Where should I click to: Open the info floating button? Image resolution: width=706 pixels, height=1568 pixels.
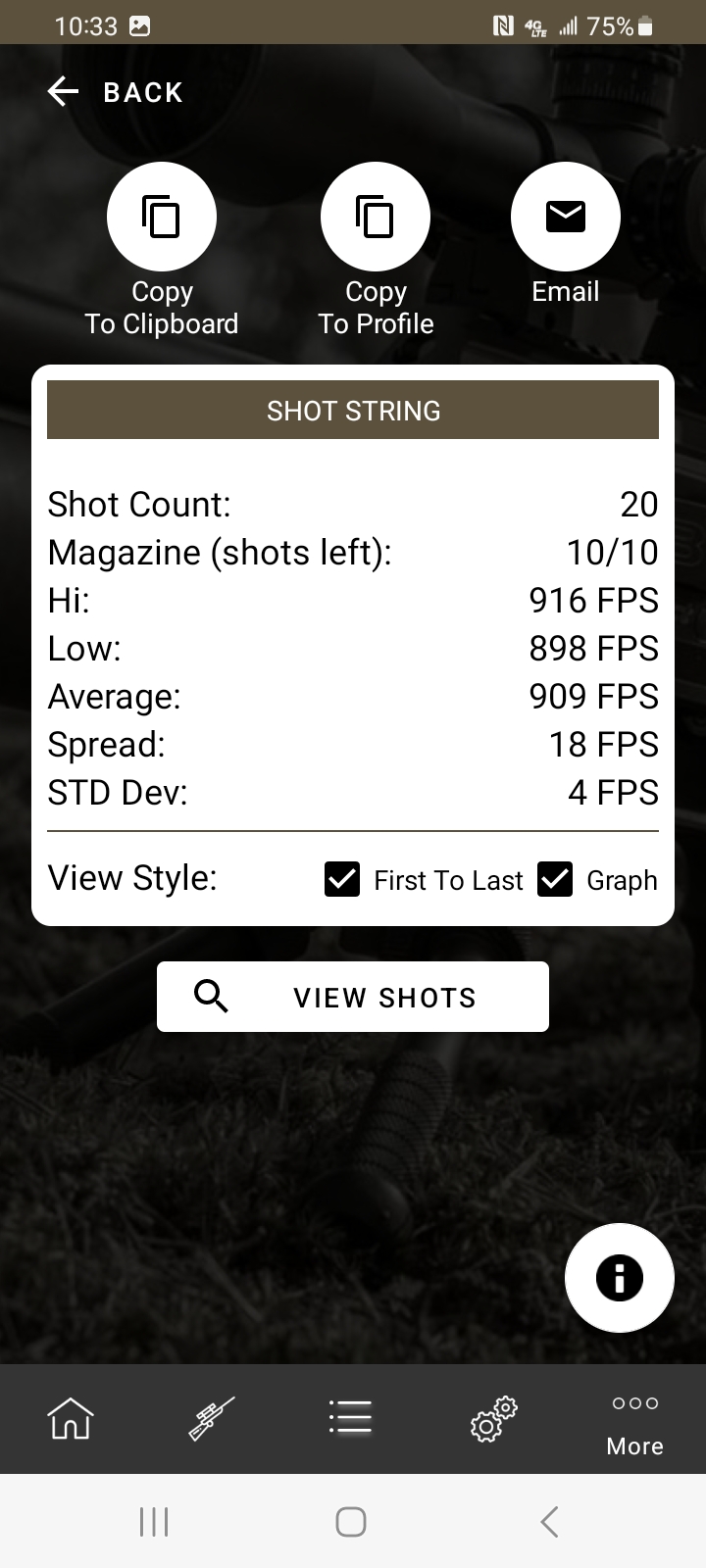click(x=619, y=1278)
